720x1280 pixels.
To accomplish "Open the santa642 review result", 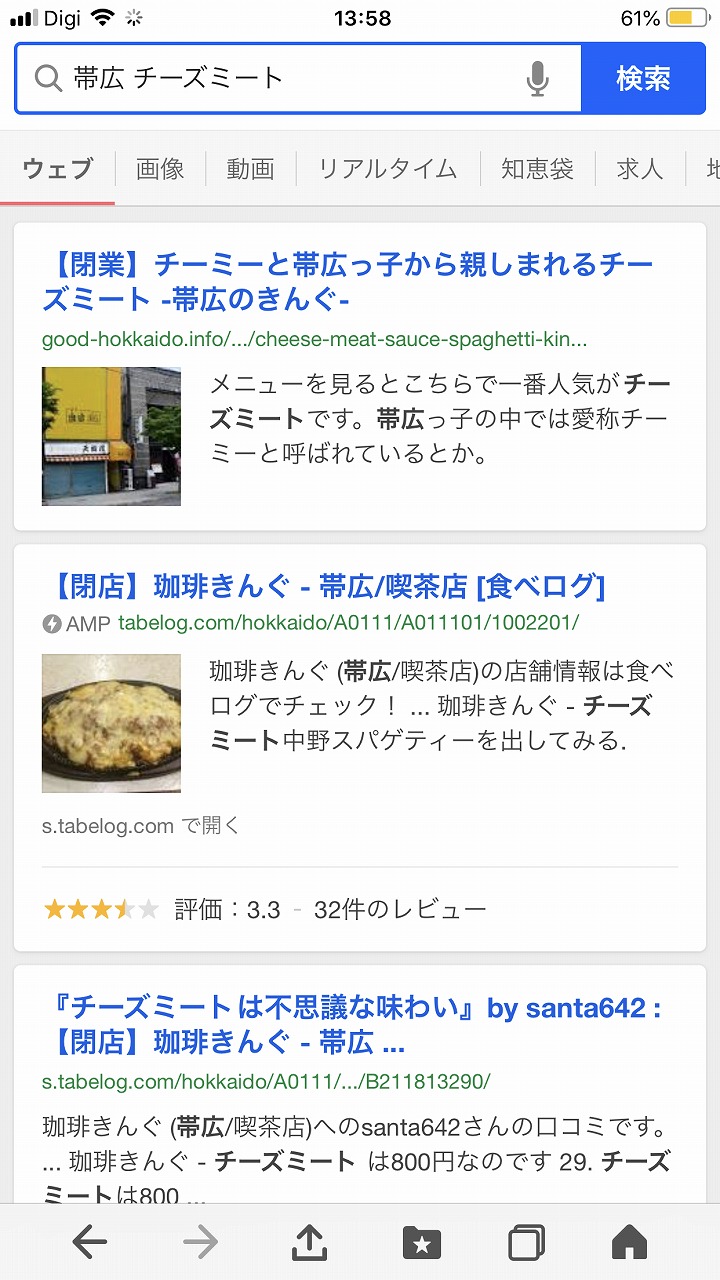I will (x=351, y=1025).
